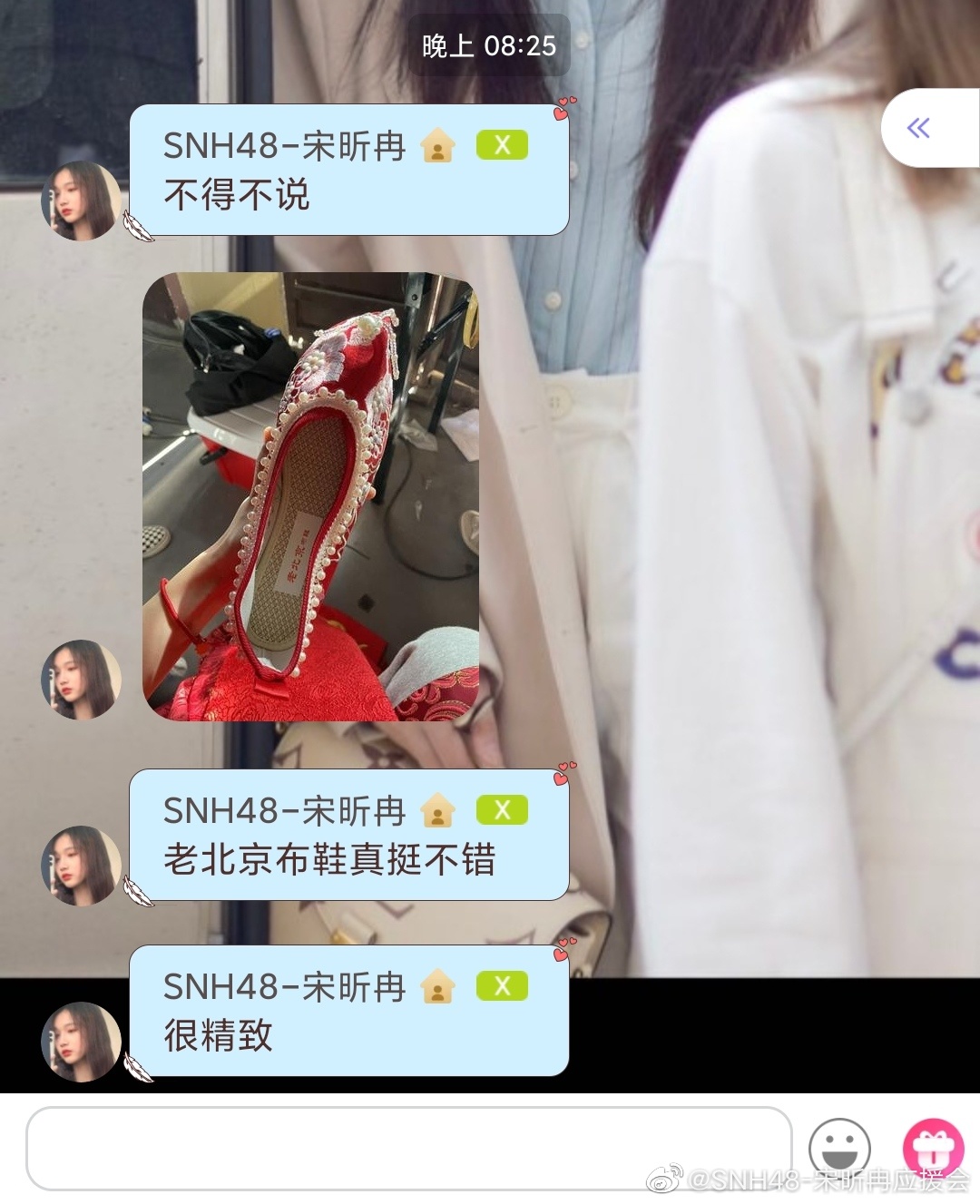Tap the 老北京布鞋真挺不错 message bubble

348,835
